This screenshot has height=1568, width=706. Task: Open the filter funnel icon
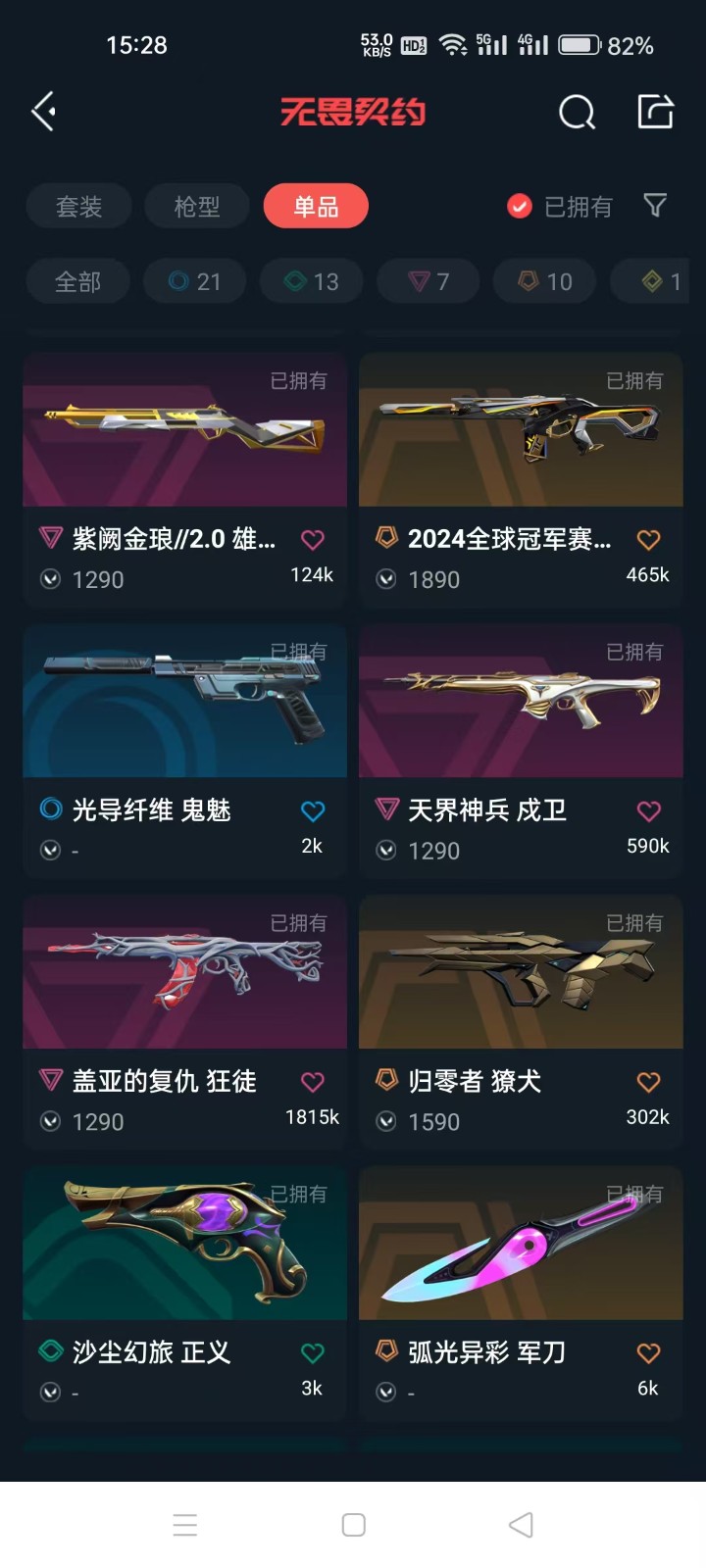coord(655,205)
